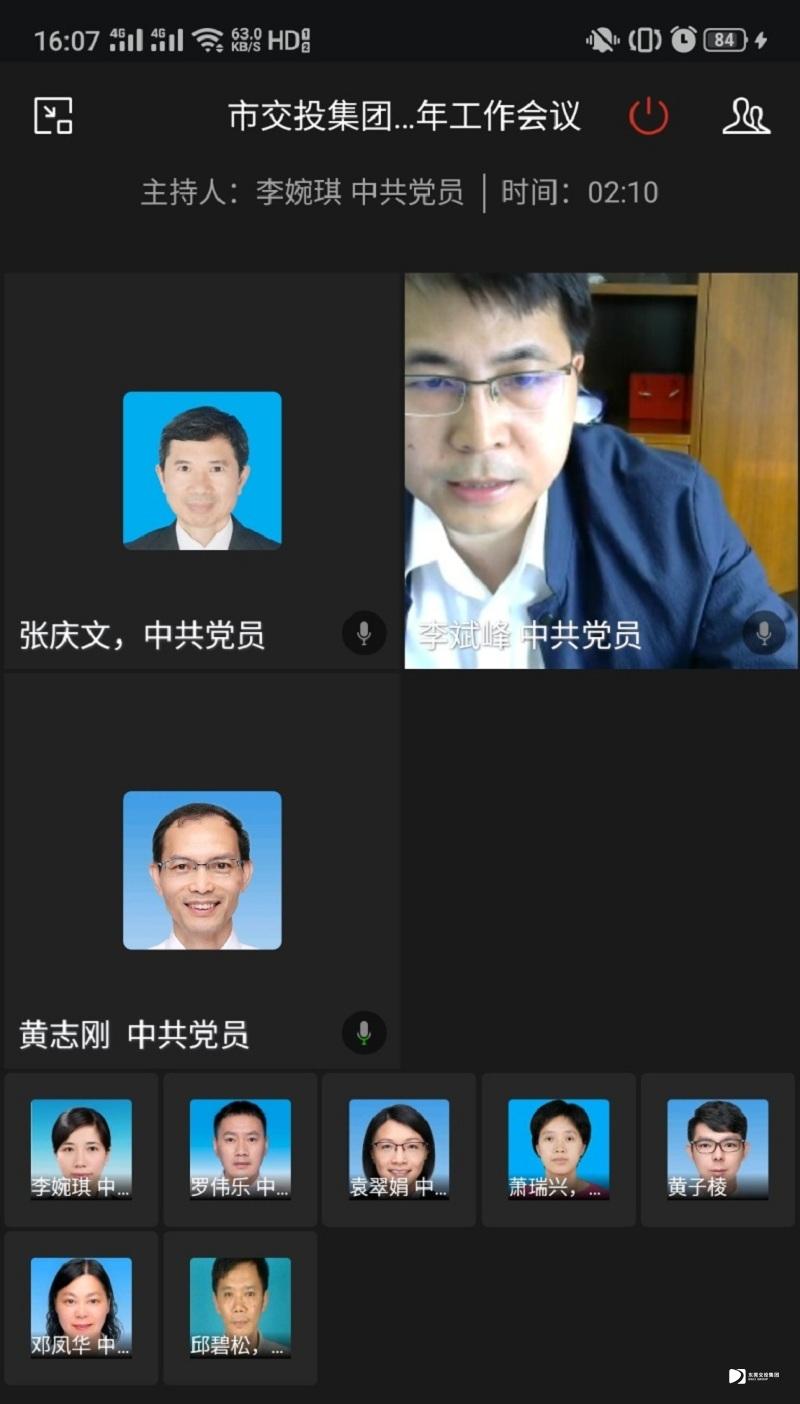Tap the microphone icon on 黄志刚's tile
The width and height of the screenshot is (800, 1404).
point(364,1033)
